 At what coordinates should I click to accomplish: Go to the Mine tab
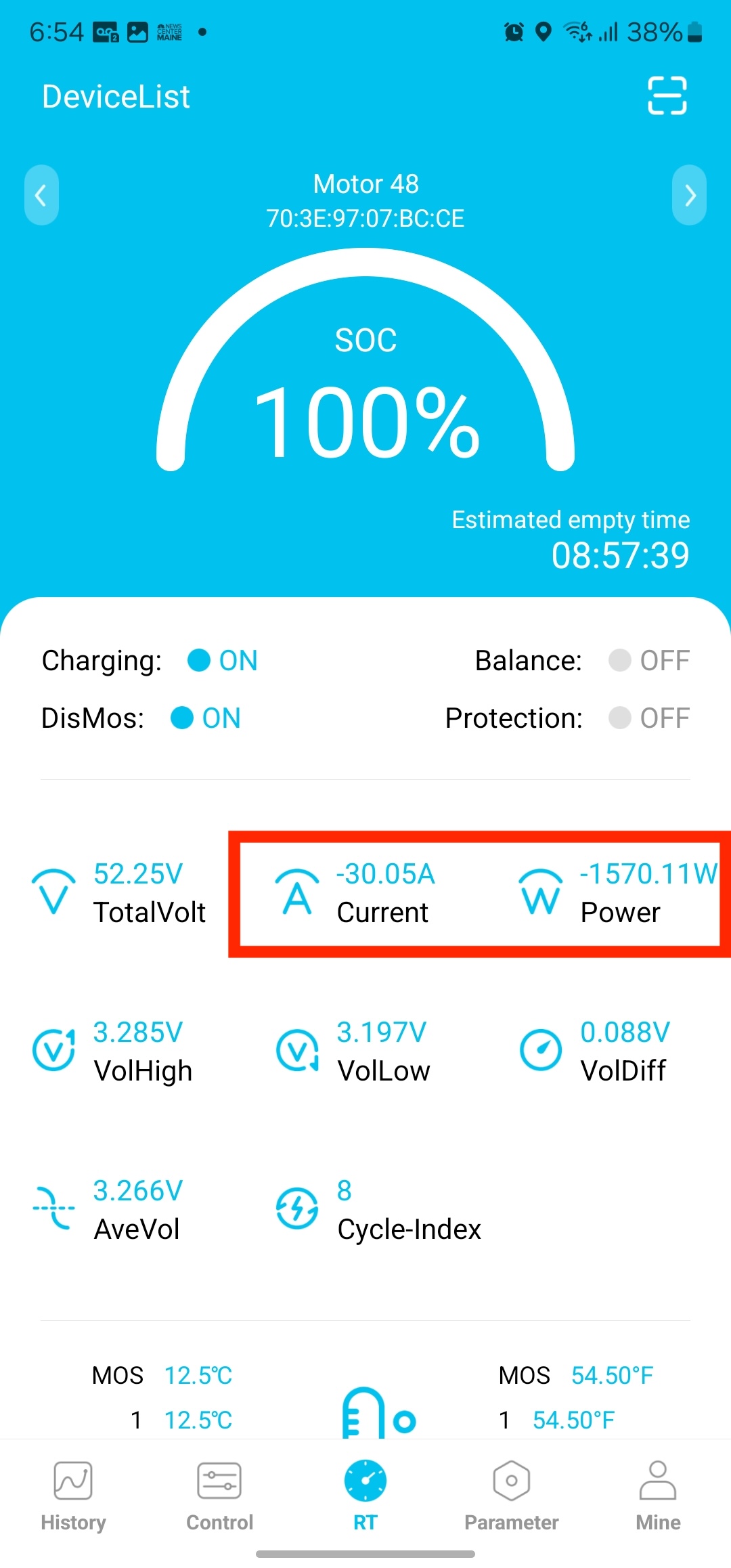coord(658,1495)
